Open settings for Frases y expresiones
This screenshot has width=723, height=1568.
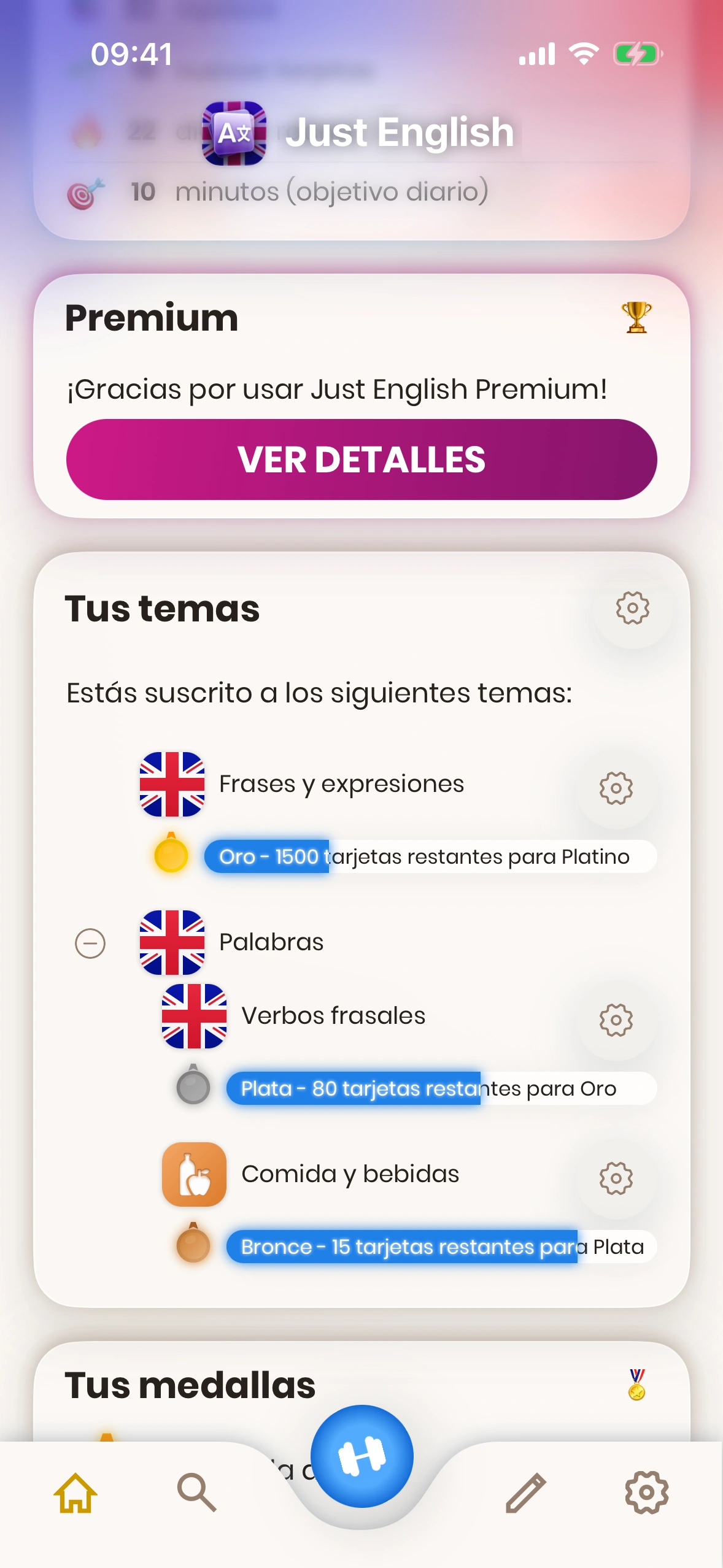[616, 788]
